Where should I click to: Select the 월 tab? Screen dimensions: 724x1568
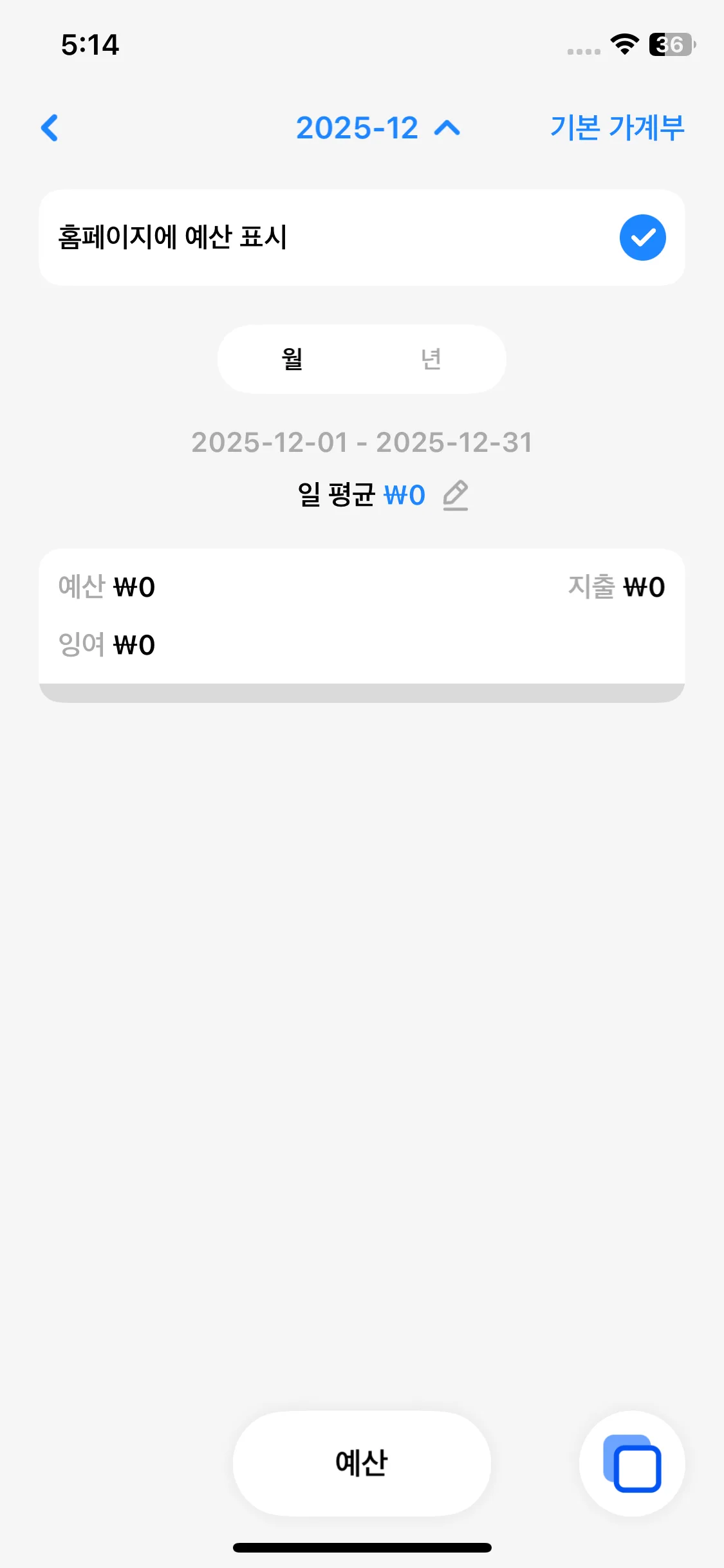(x=290, y=359)
